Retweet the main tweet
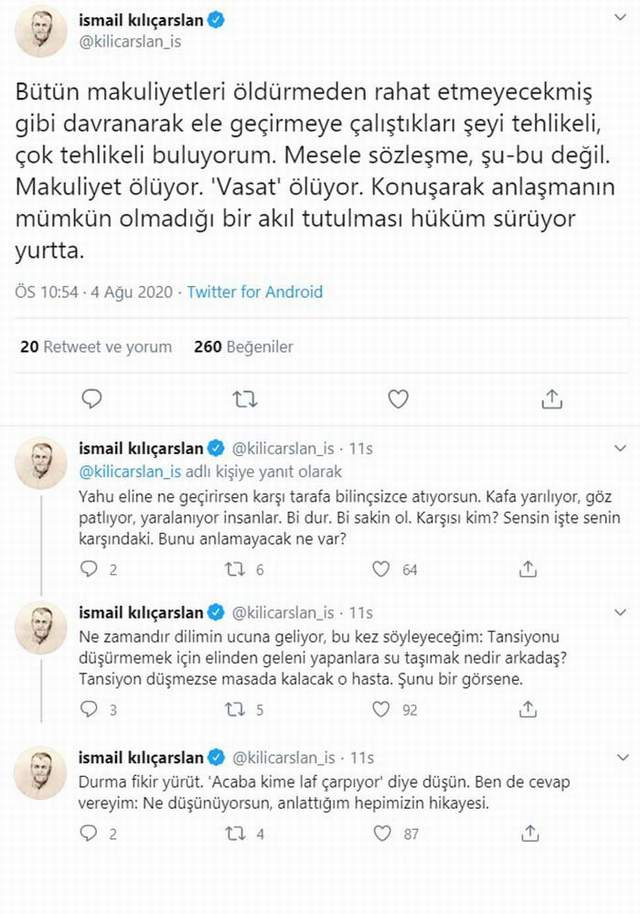The height and width of the screenshot is (914, 640). 245,399
